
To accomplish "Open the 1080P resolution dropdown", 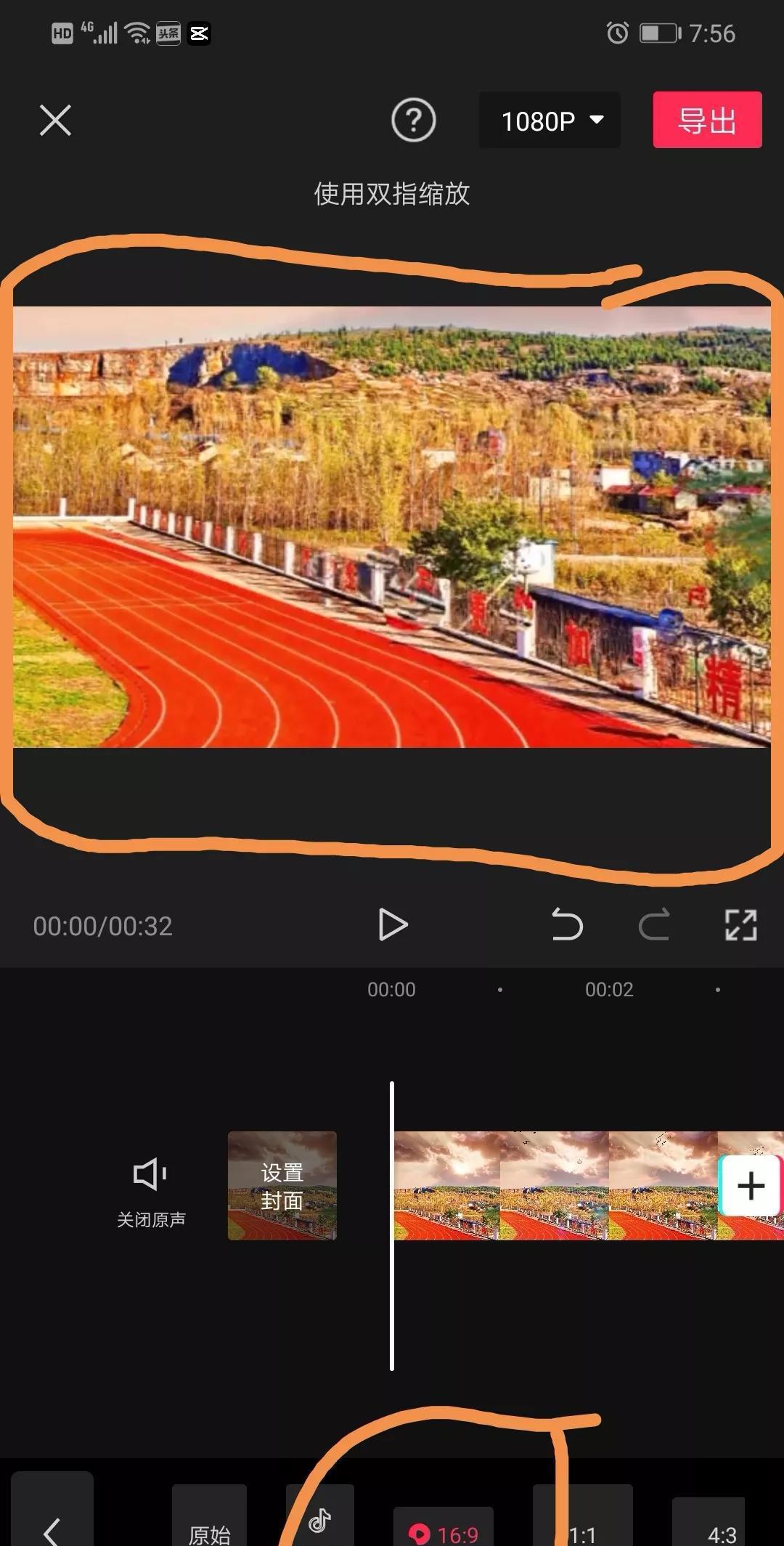I will [550, 121].
